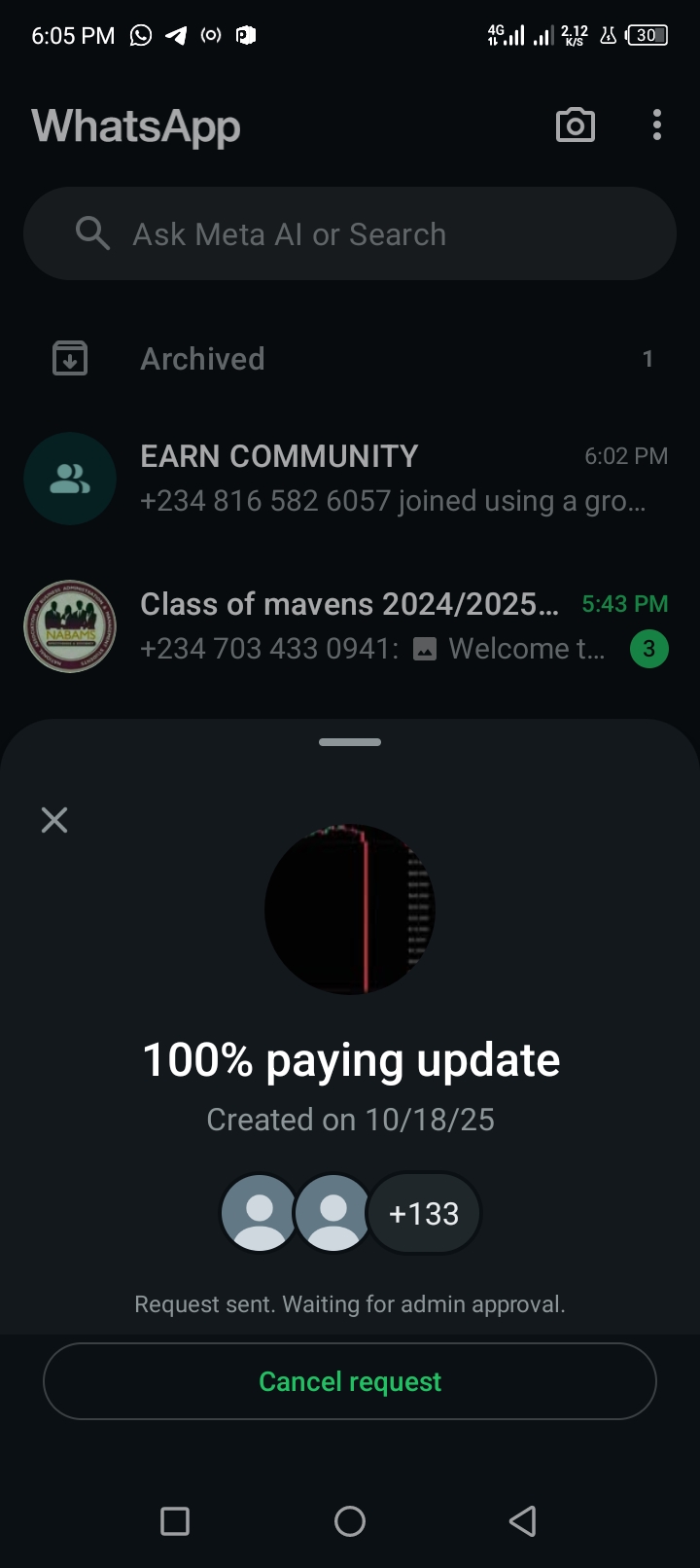Tap the Ask Meta AI or Search field
This screenshot has width=700, height=1568.
pyautogui.click(x=350, y=234)
